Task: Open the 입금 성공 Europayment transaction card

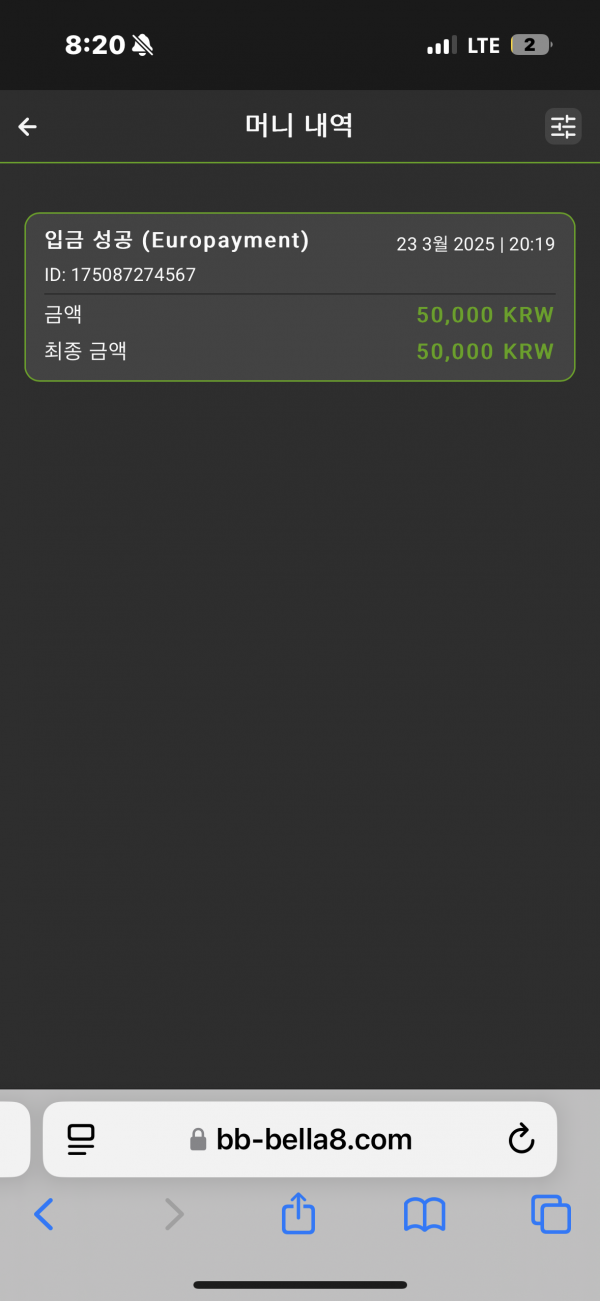Action: click(x=300, y=297)
